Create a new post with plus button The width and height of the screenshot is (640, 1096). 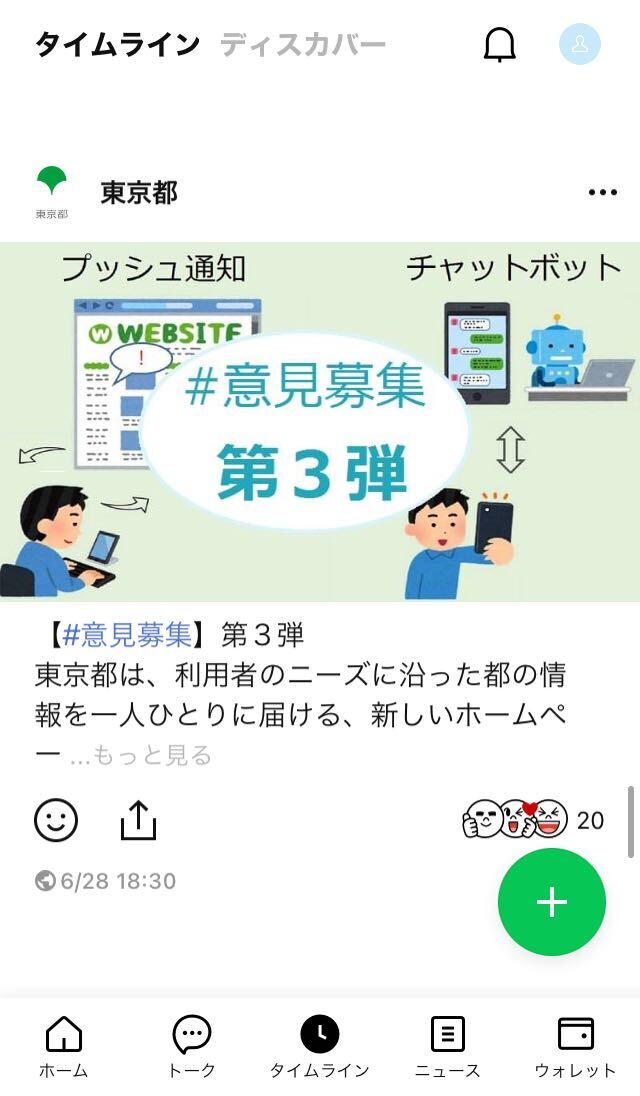pyautogui.click(x=551, y=902)
